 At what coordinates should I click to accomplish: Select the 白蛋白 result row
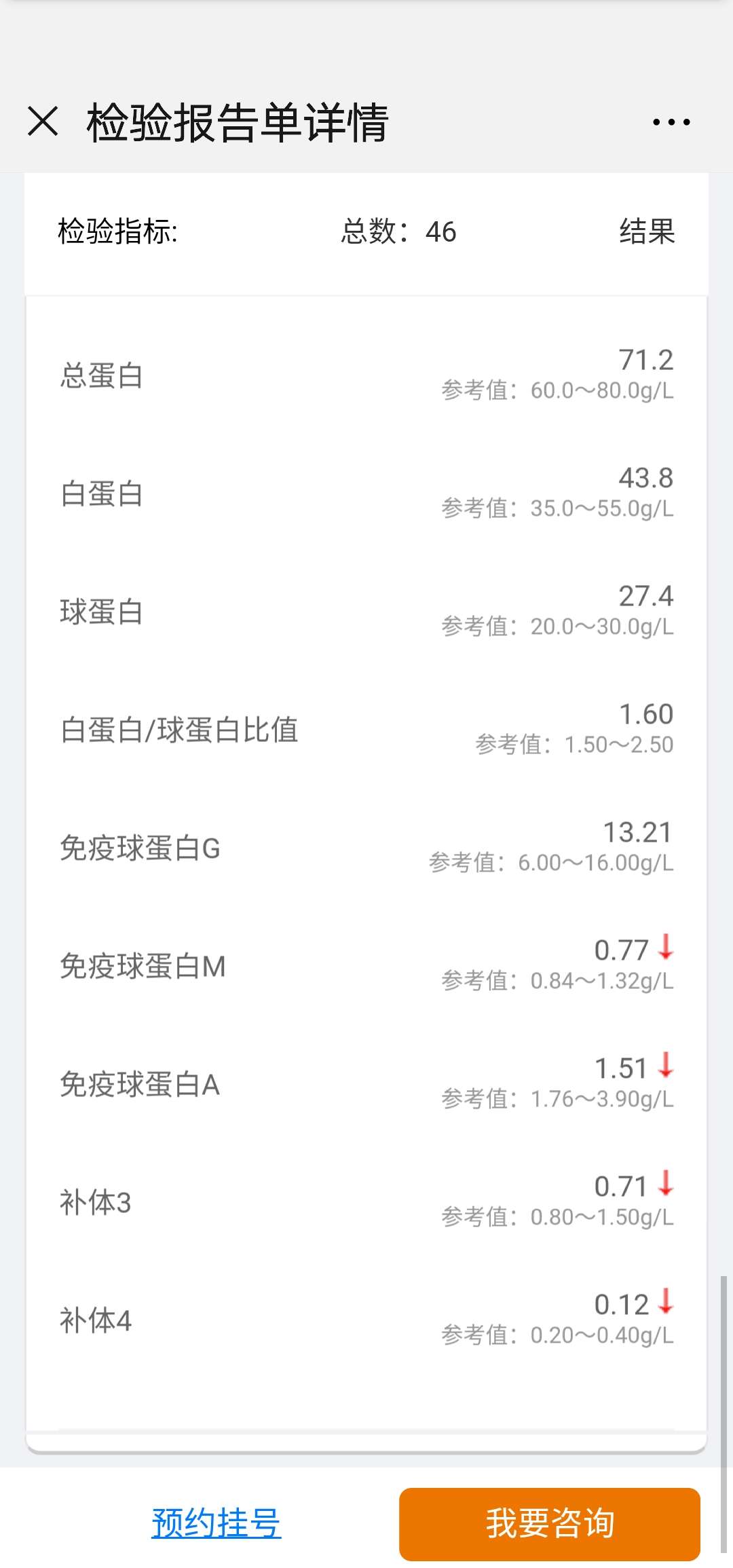pyautogui.click(x=366, y=493)
